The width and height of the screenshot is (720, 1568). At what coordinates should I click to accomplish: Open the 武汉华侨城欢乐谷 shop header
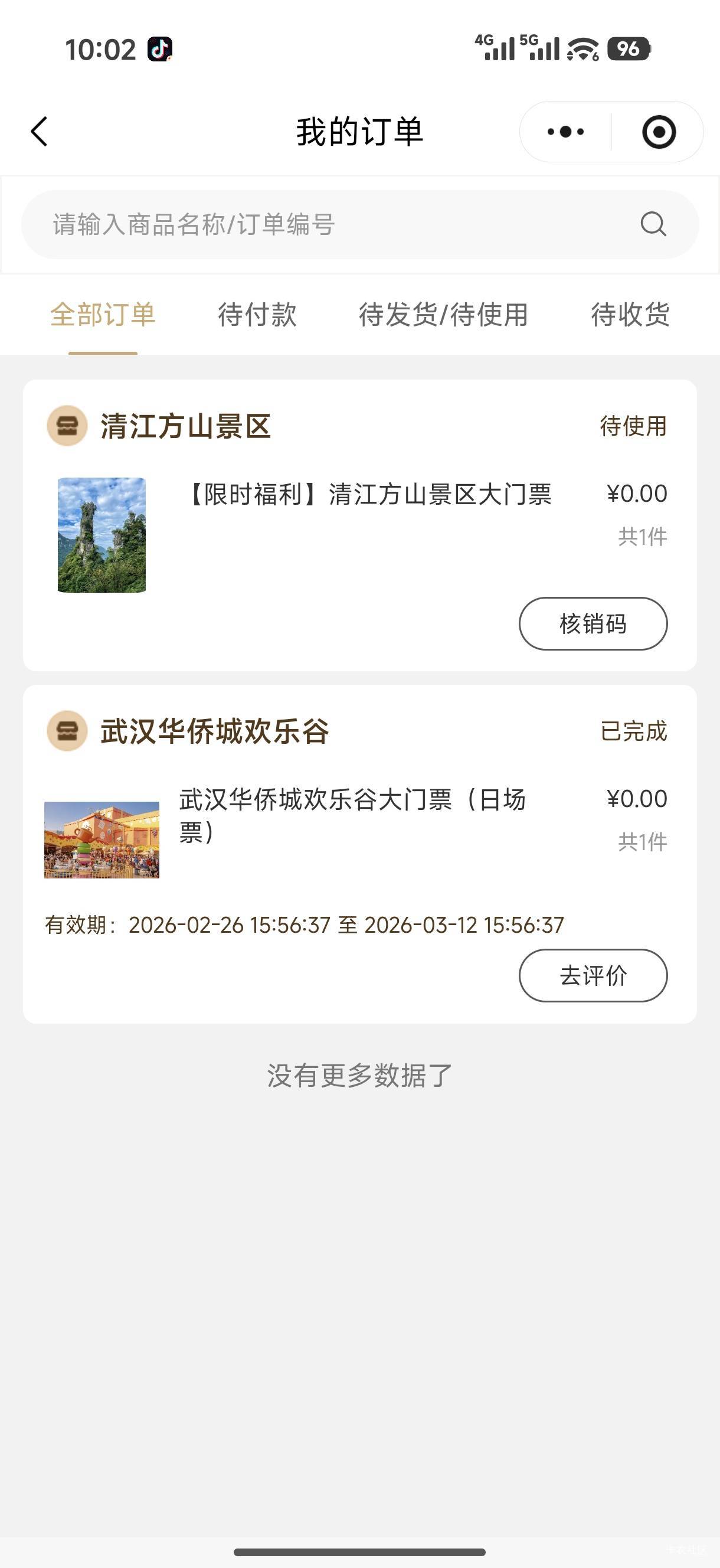pyautogui.click(x=214, y=731)
